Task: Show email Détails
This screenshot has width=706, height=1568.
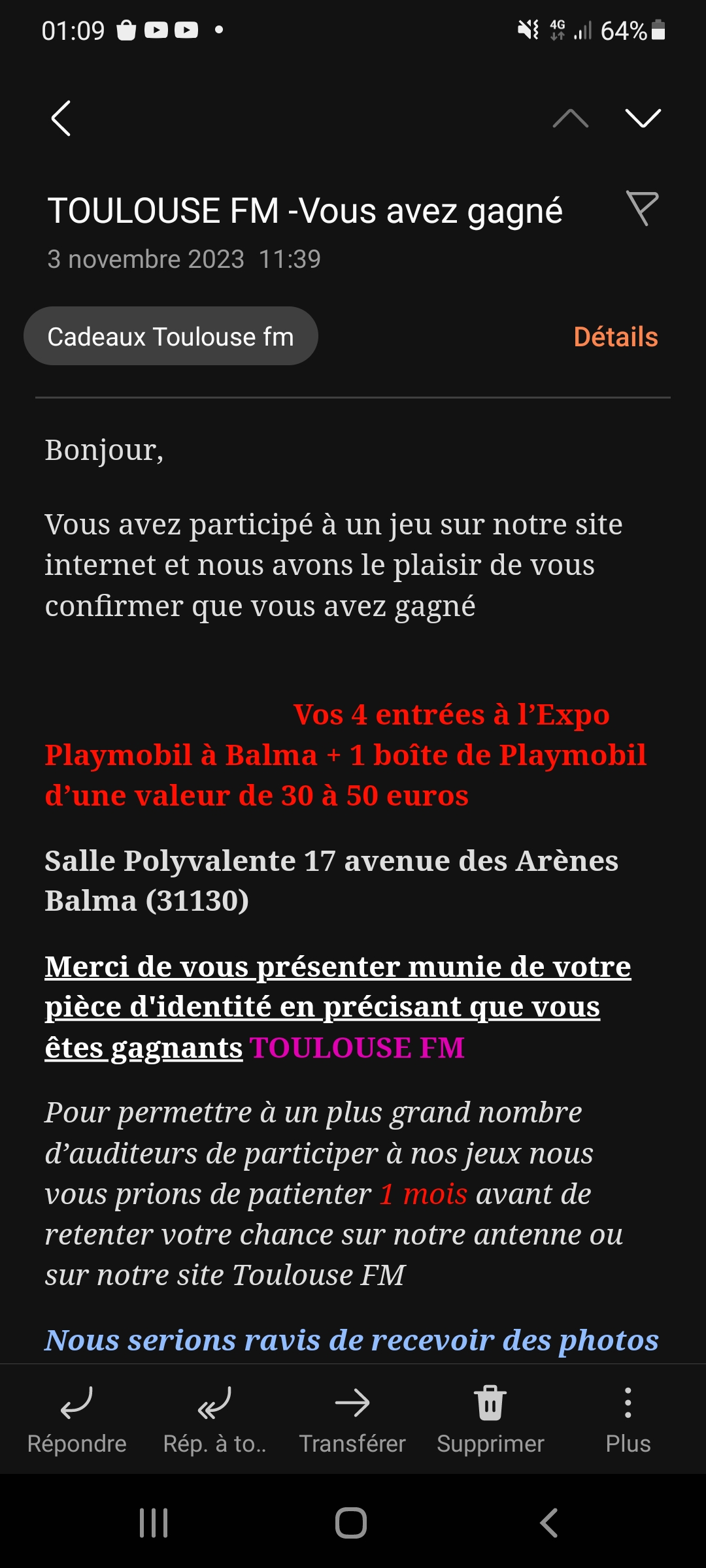Action: [x=615, y=337]
